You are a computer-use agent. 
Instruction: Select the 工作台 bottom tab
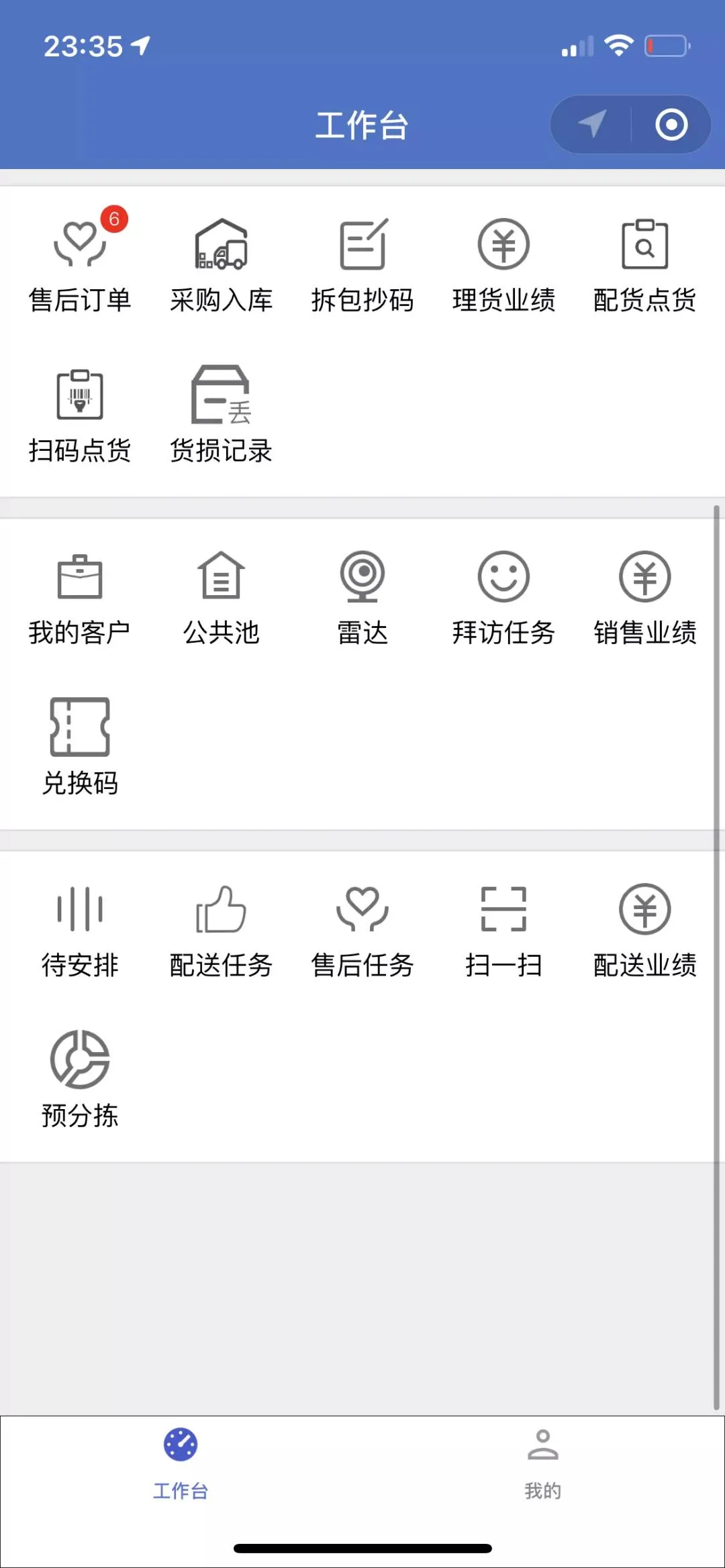pyautogui.click(x=180, y=1456)
